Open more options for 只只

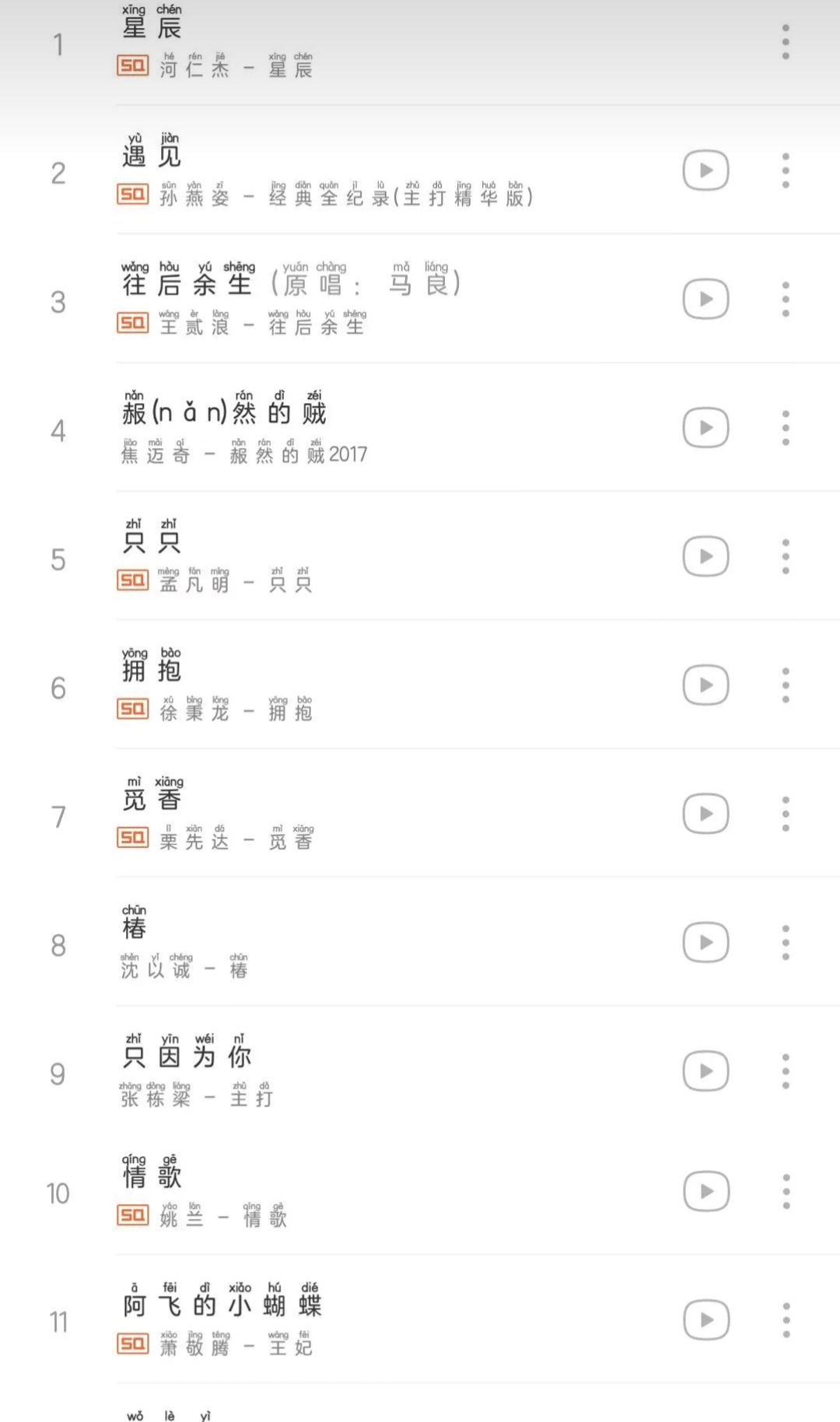pyautogui.click(x=786, y=556)
